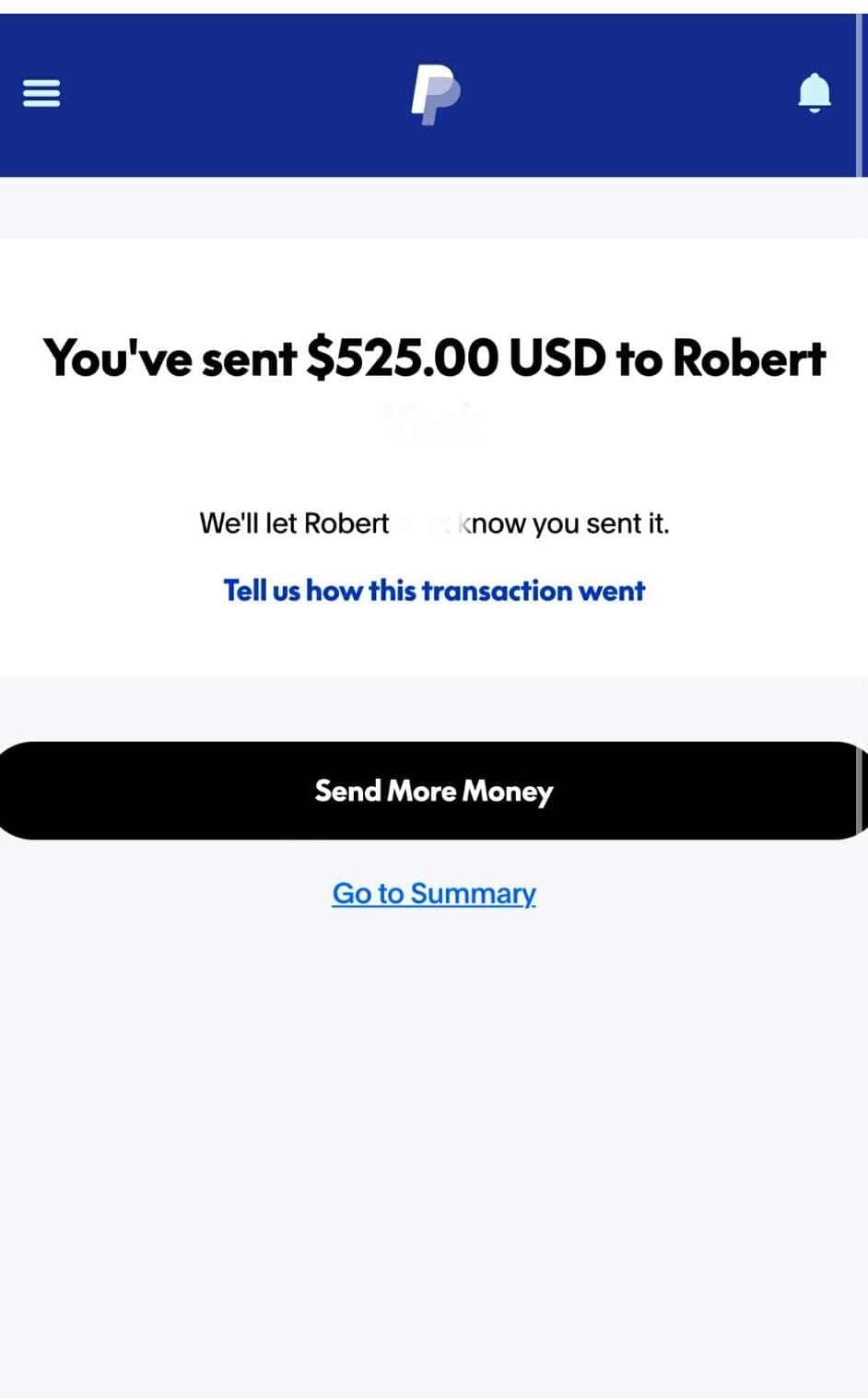Follow the Go to Summary link
This screenshot has width=868, height=1398.
coord(434,892)
